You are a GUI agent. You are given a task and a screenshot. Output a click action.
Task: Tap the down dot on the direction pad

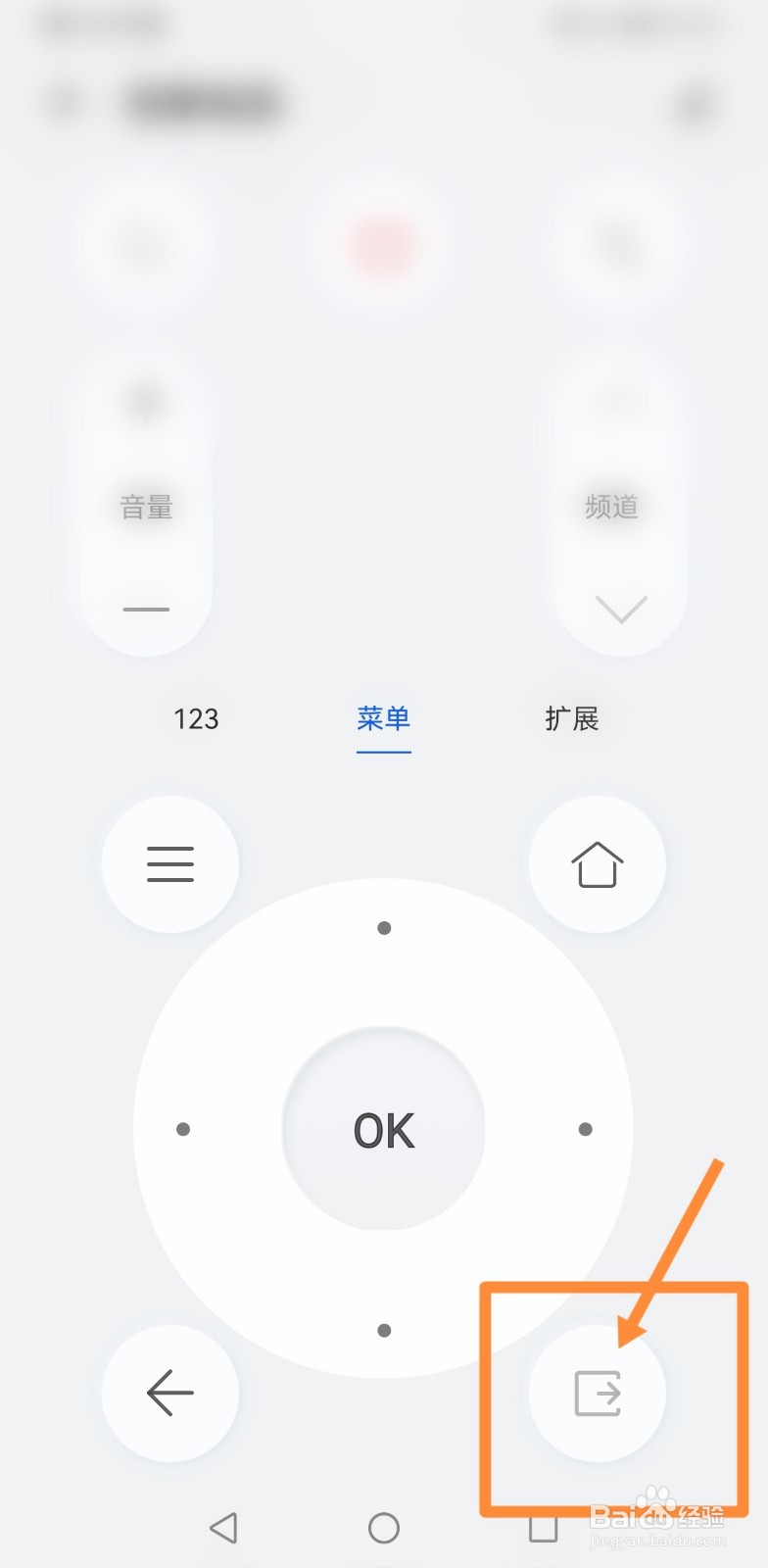(384, 1330)
